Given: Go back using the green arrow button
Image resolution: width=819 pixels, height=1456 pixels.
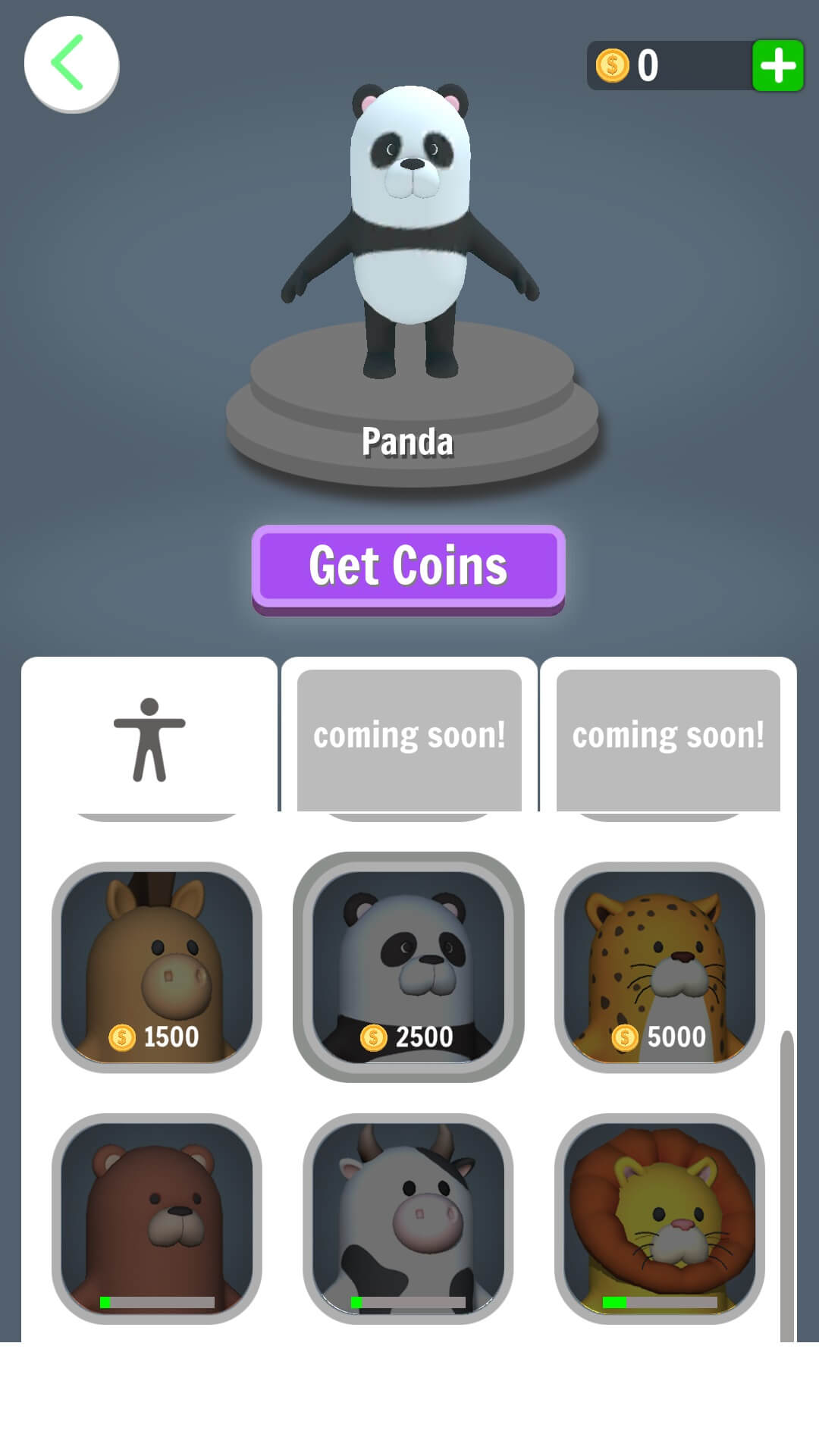Looking at the screenshot, I should click(x=71, y=64).
